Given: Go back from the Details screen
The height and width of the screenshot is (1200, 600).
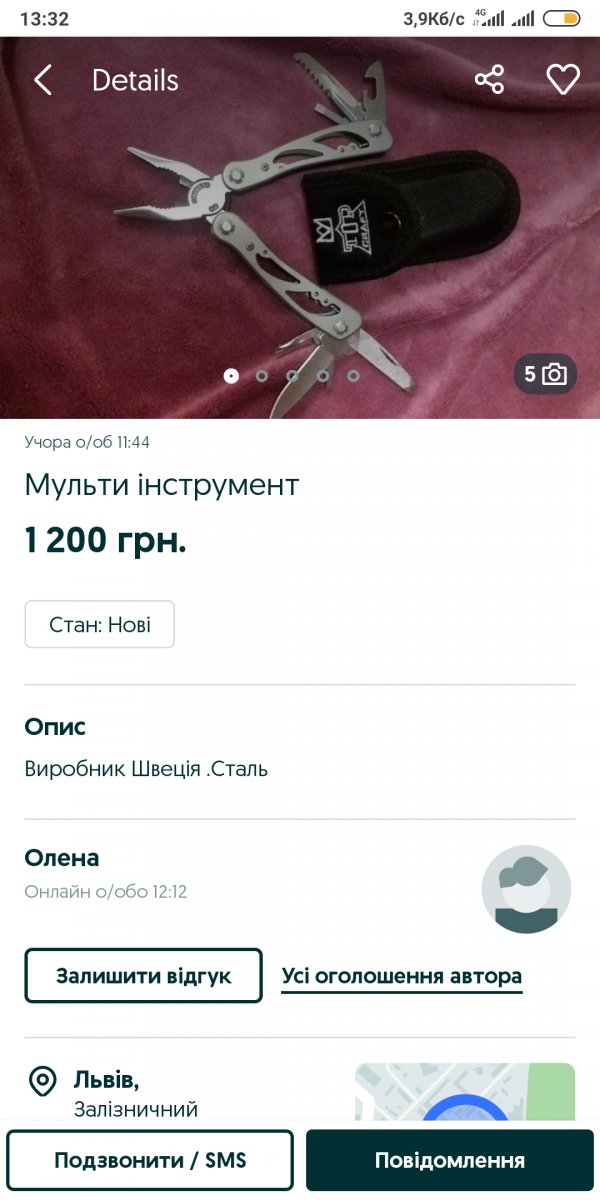Looking at the screenshot, I should point(42,80).
